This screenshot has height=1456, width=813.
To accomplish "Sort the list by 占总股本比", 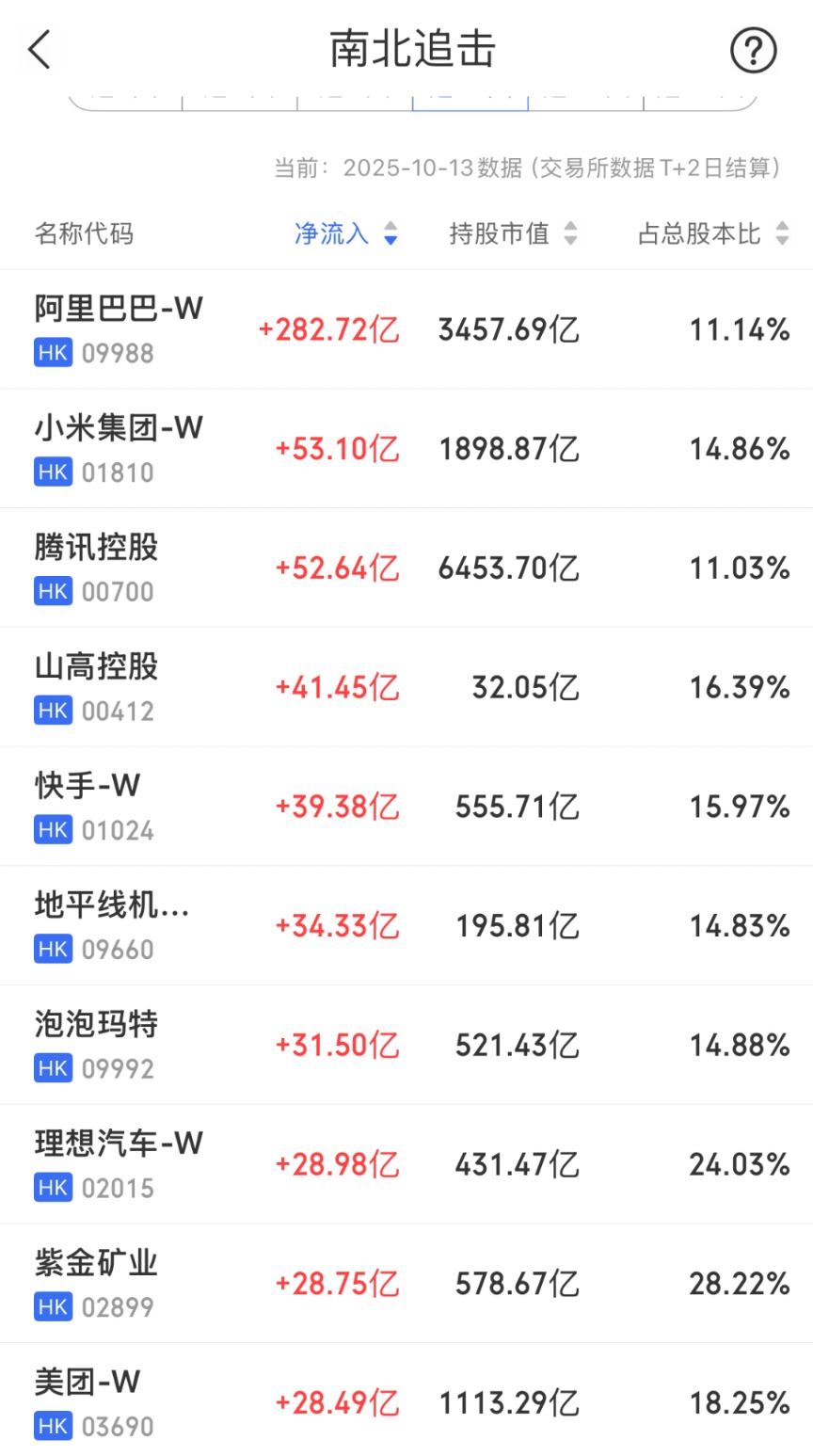I will click(x=712, y=233).
